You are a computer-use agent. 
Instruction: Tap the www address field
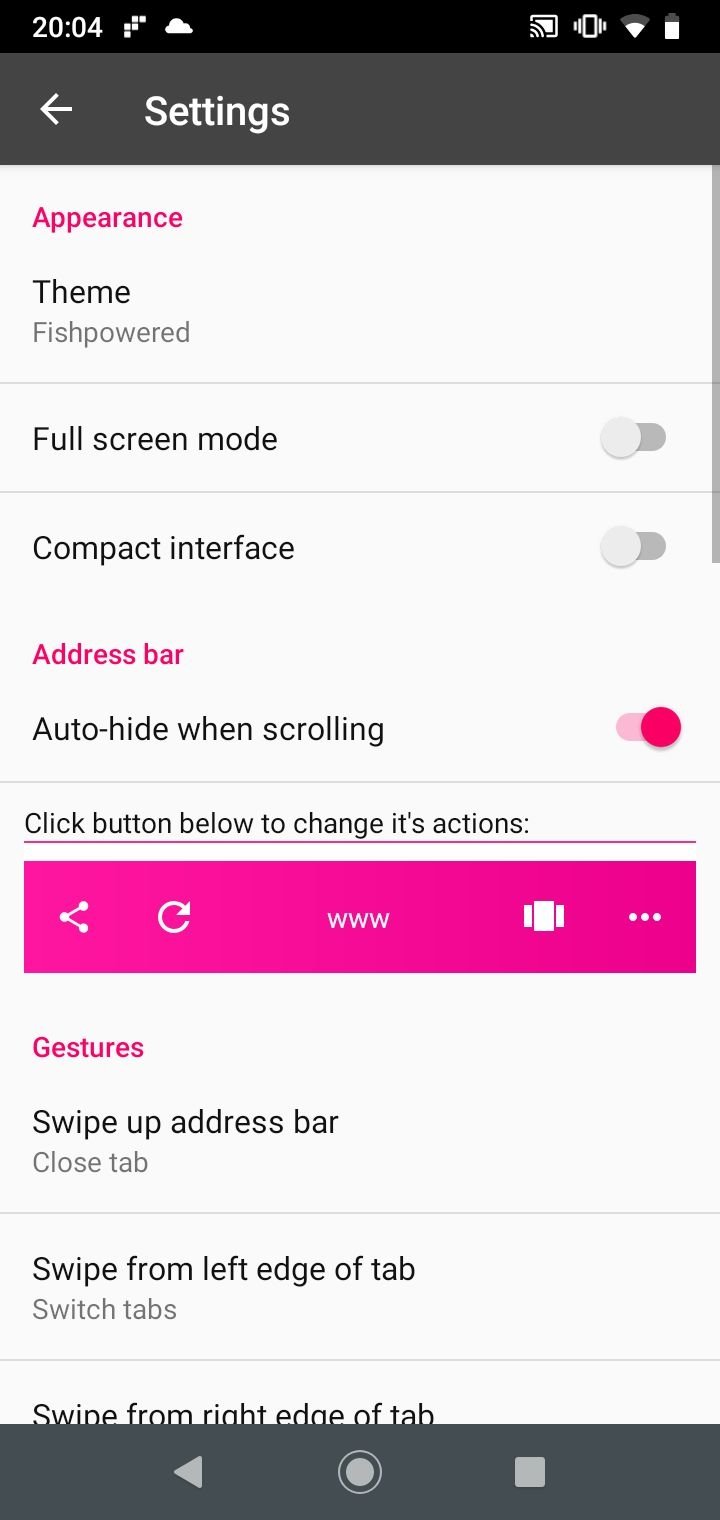358,918
